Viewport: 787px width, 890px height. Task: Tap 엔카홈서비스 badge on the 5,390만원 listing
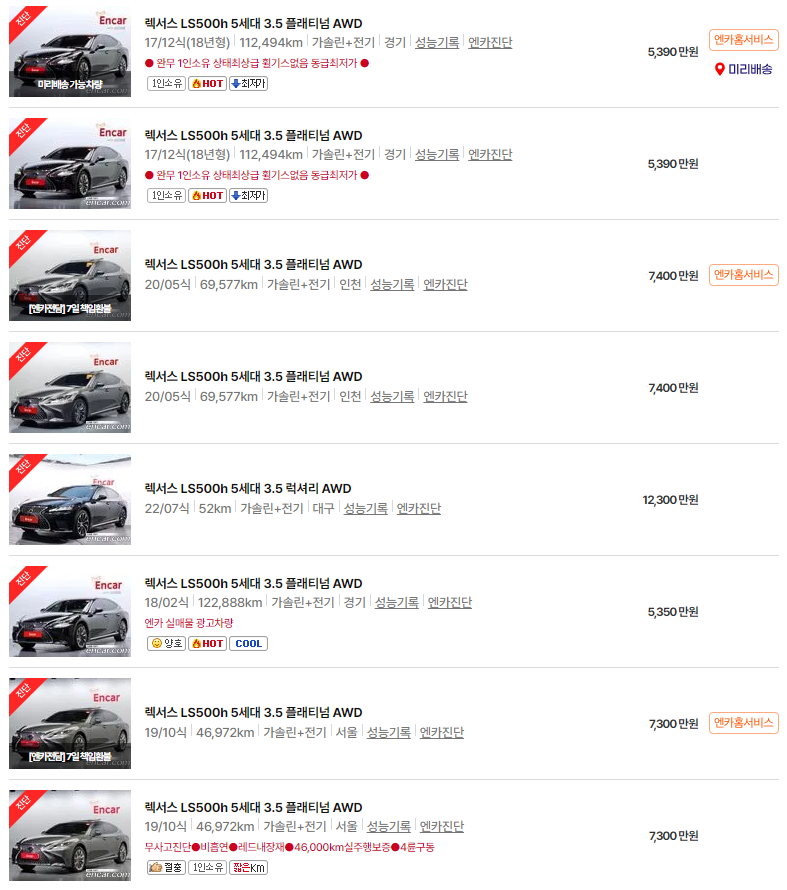743,40
